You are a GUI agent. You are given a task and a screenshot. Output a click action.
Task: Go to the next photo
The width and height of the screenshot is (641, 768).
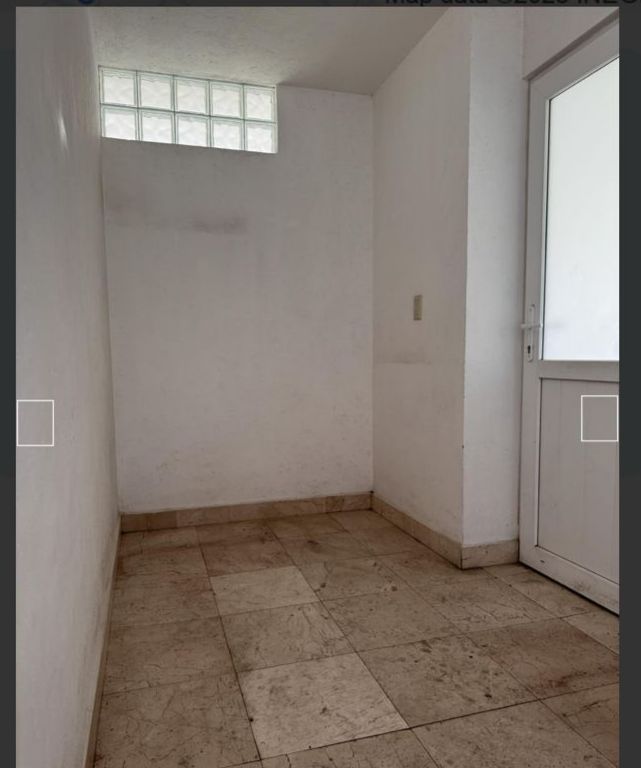[x=599, y=418]
